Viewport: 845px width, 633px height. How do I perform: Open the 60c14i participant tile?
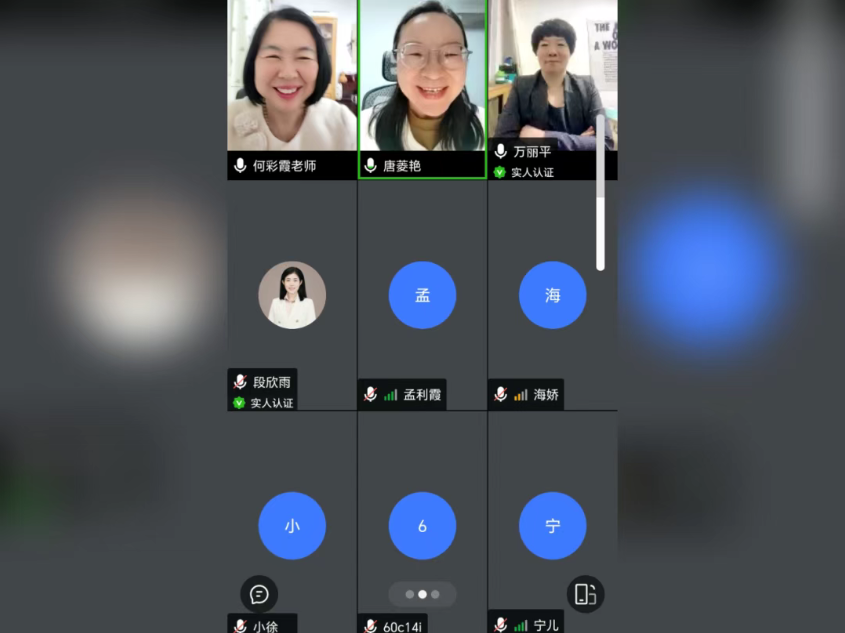[x=422, y=525]
